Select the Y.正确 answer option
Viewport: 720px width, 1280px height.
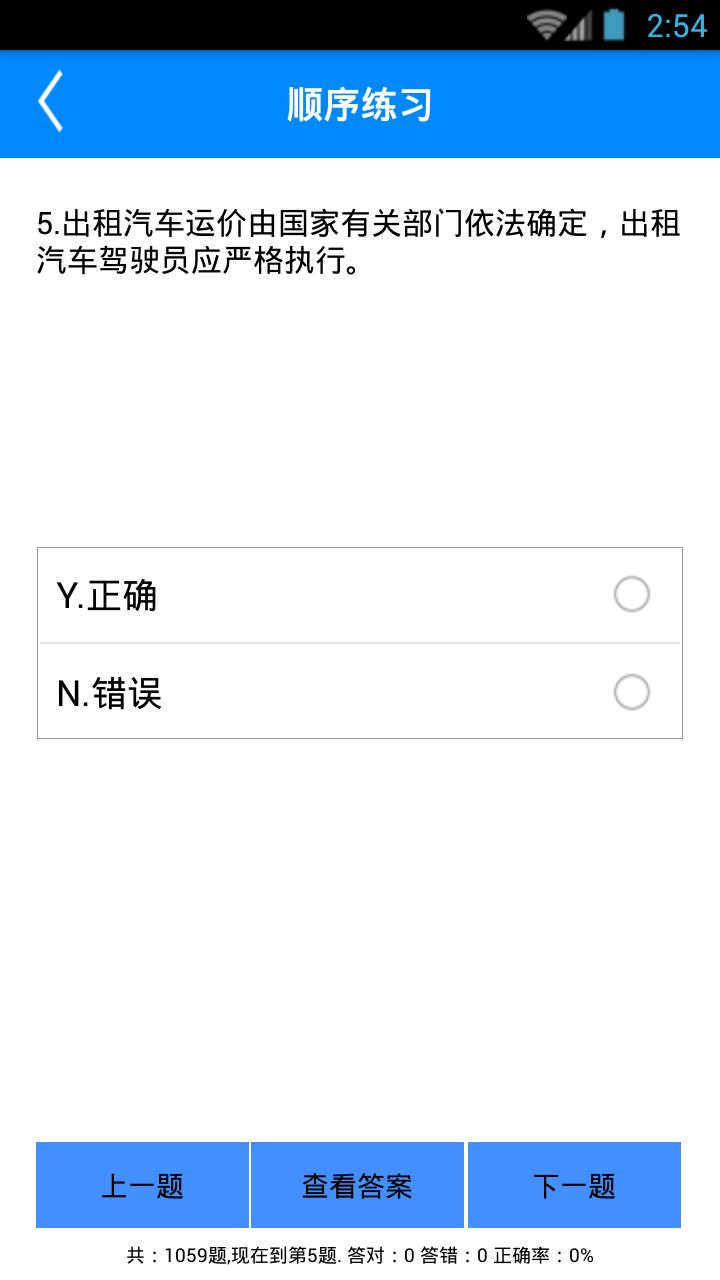pos(360,595)
